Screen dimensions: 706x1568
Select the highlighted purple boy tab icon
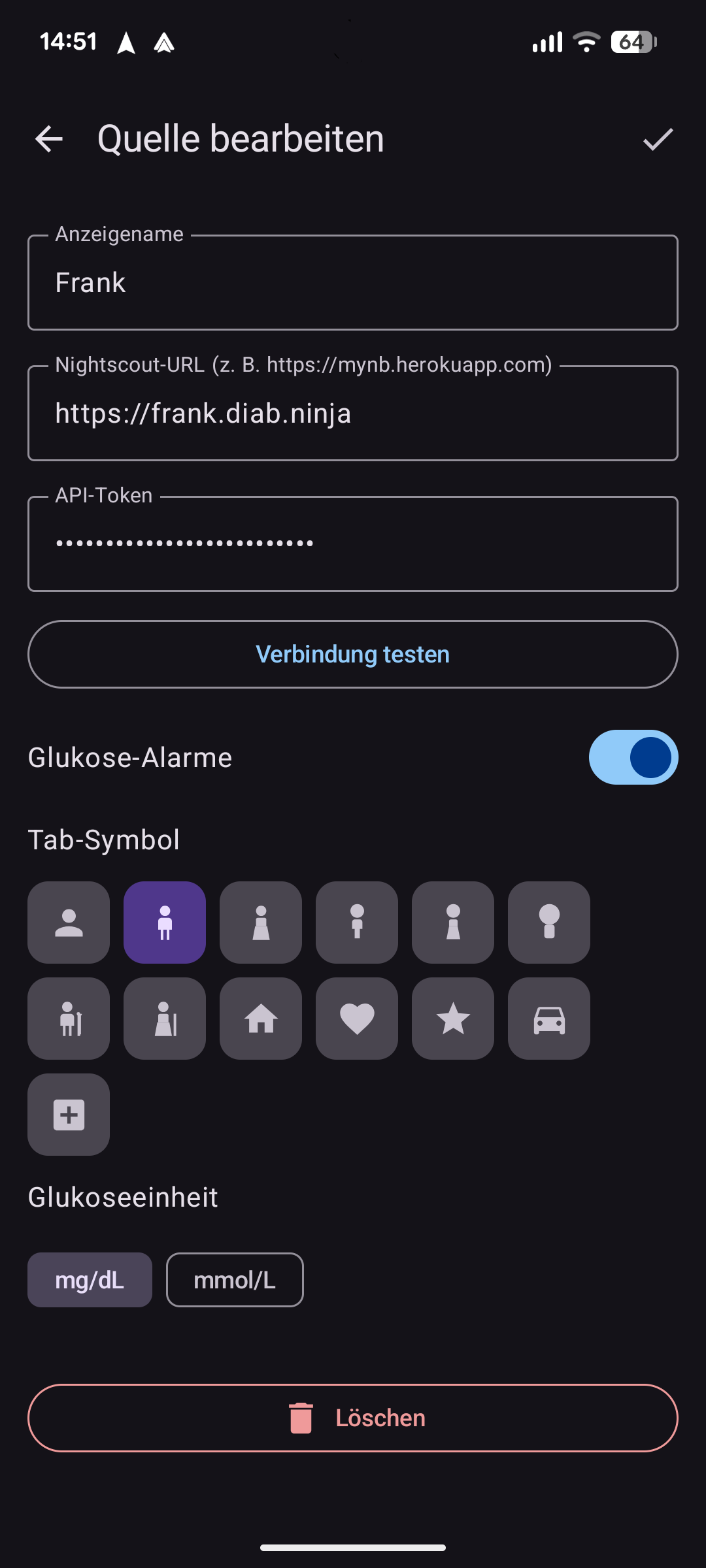click(164, 922)
